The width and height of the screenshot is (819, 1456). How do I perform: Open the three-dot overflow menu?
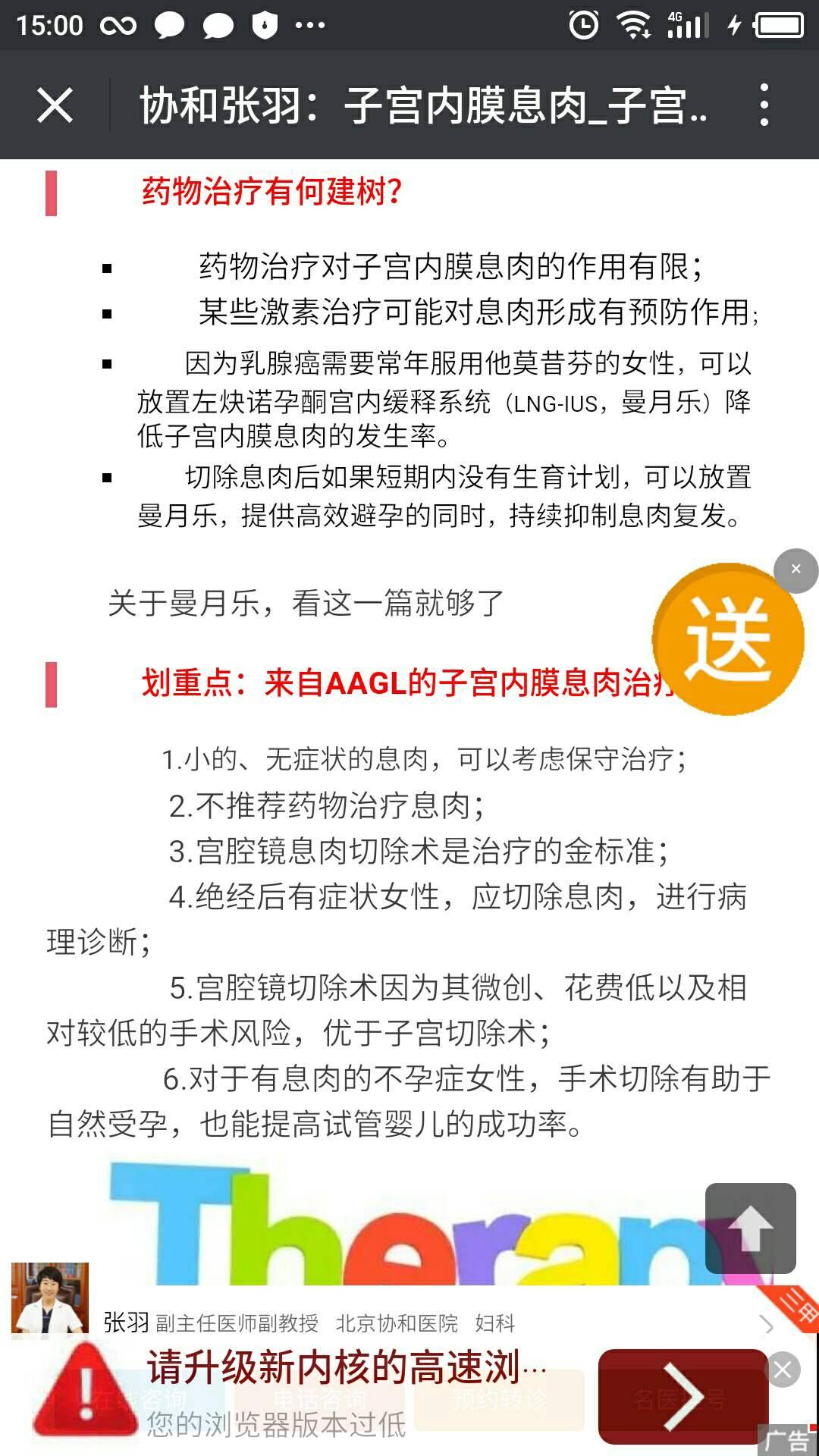coord(764,105)
